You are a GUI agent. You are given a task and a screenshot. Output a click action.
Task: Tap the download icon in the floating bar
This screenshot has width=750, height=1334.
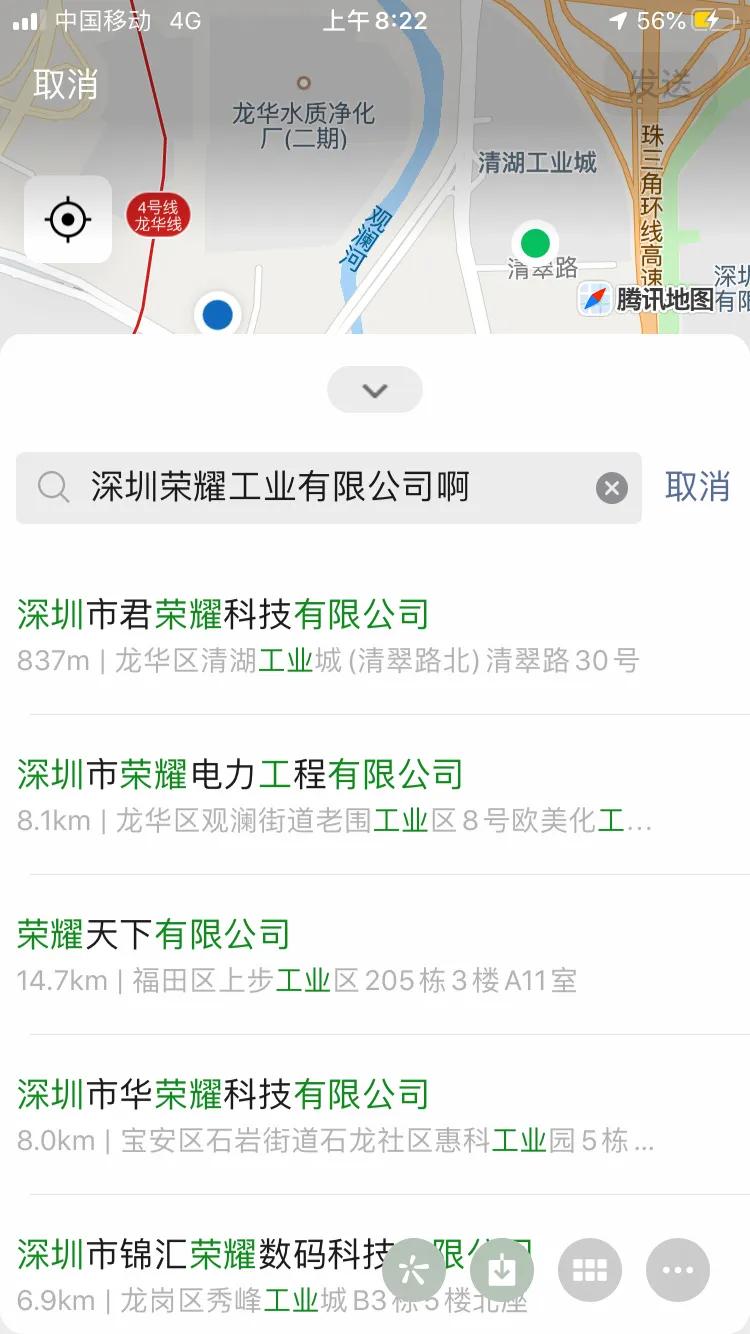coord(501,1270)
